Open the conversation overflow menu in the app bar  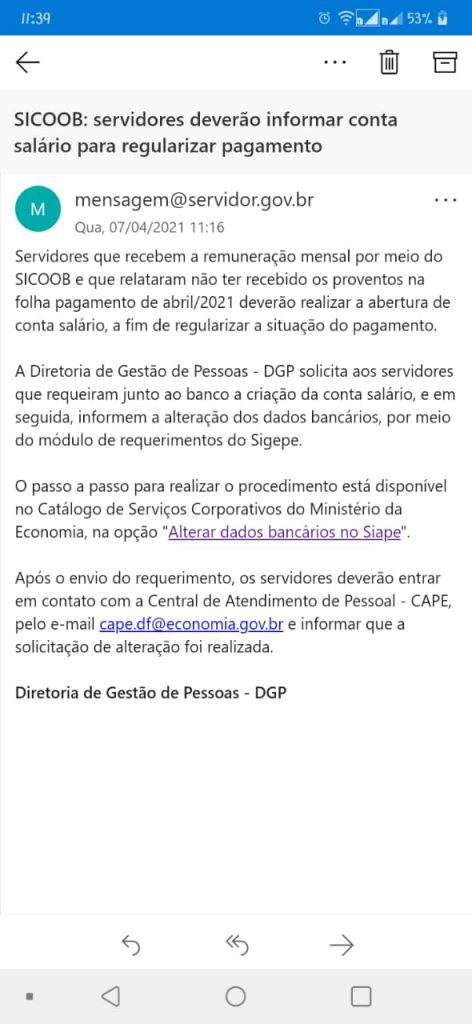click(x=335, y=63)
